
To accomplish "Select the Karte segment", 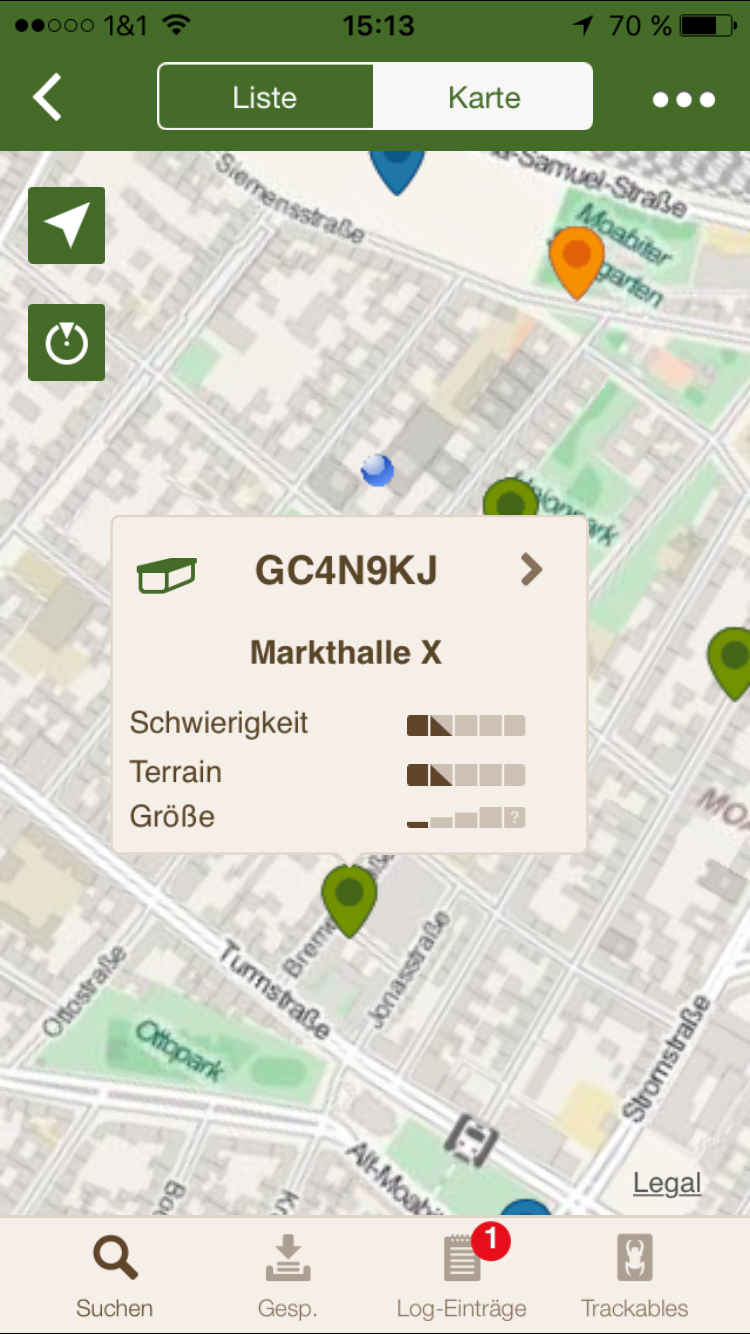I will point(484,97).
